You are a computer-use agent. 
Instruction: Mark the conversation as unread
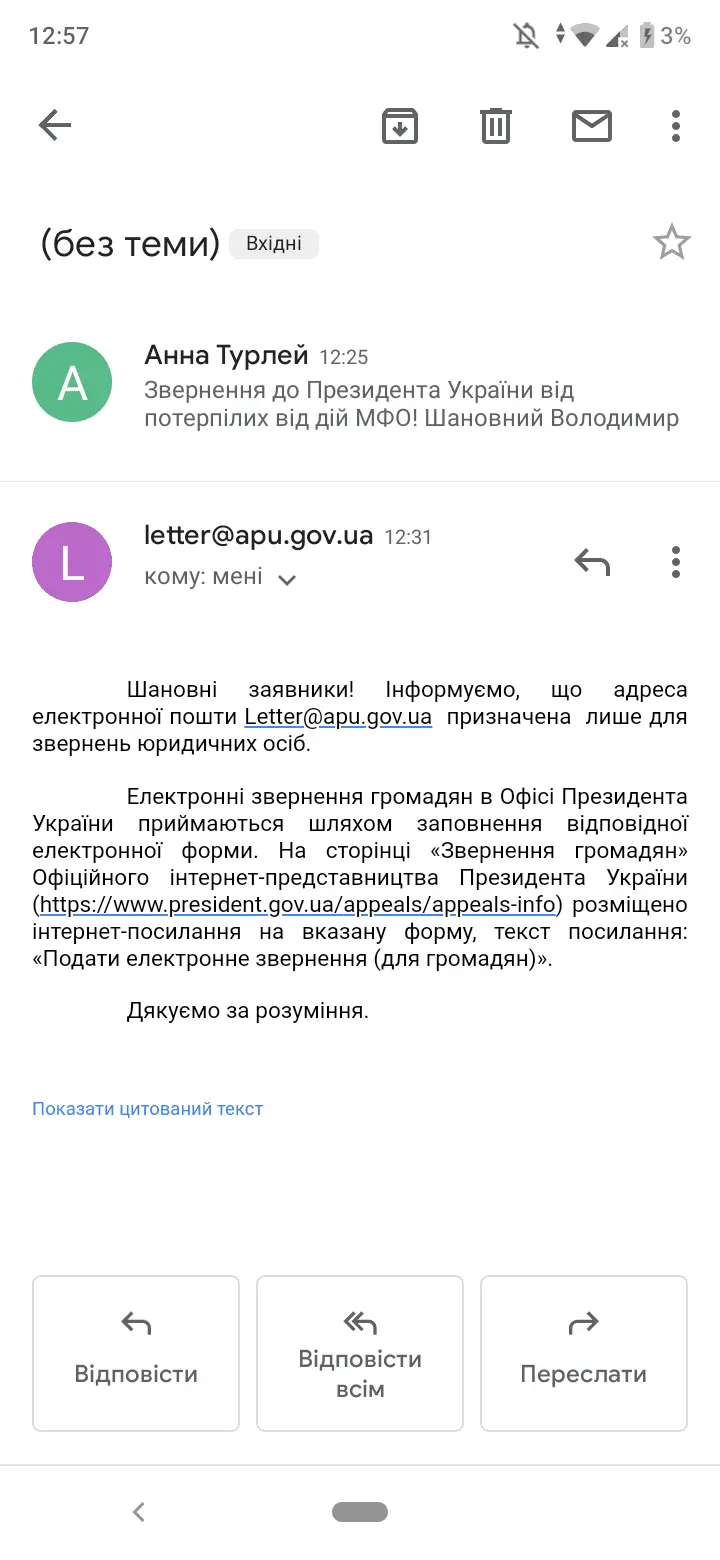click(591, 126)
